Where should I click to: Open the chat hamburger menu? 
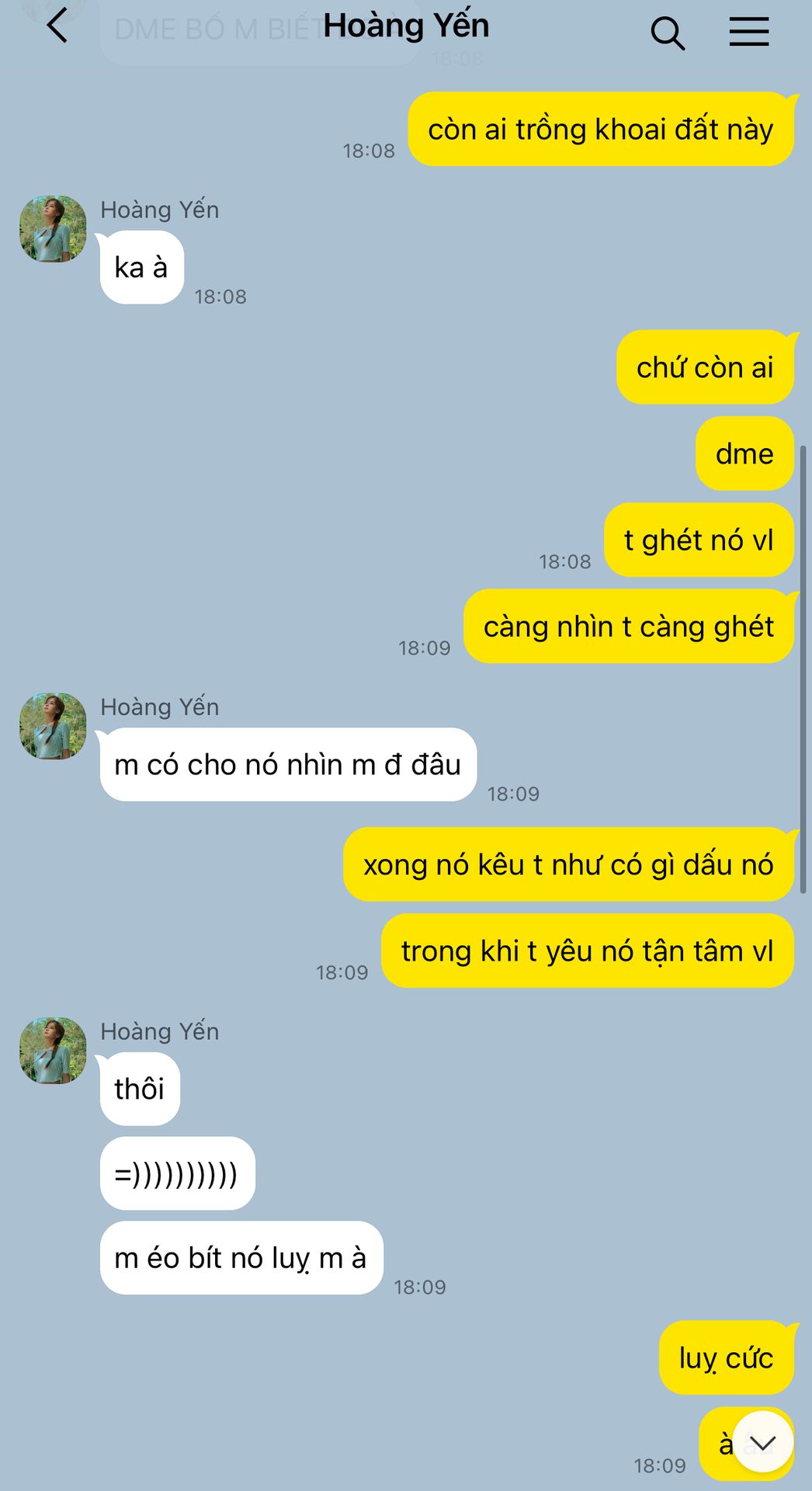click(749, 33)
